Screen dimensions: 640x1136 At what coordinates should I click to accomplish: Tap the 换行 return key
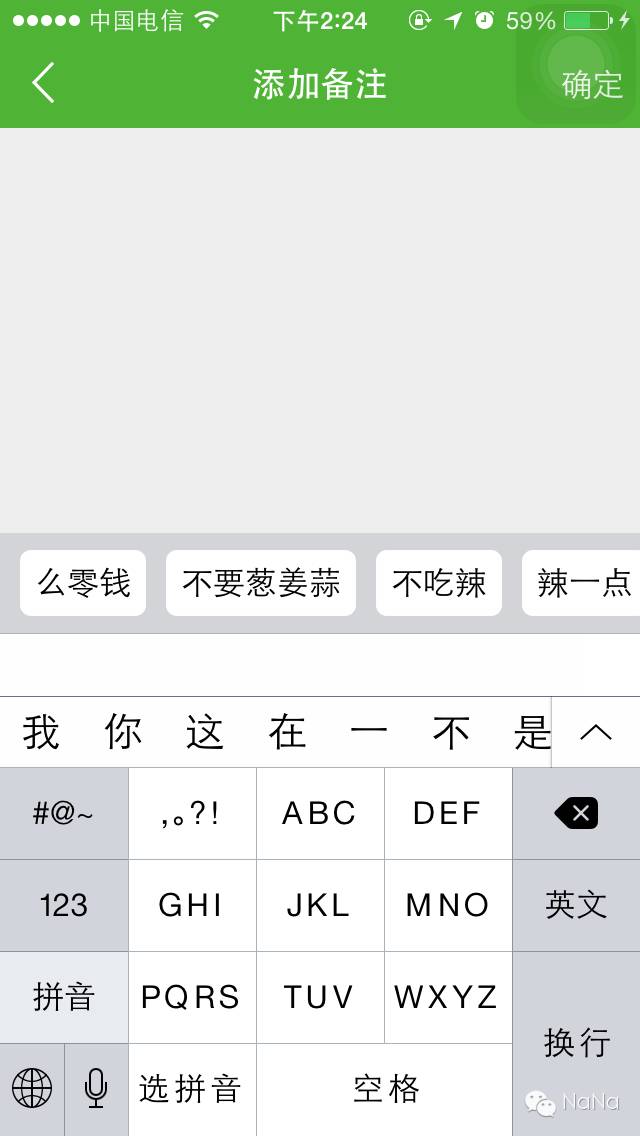576,1043
